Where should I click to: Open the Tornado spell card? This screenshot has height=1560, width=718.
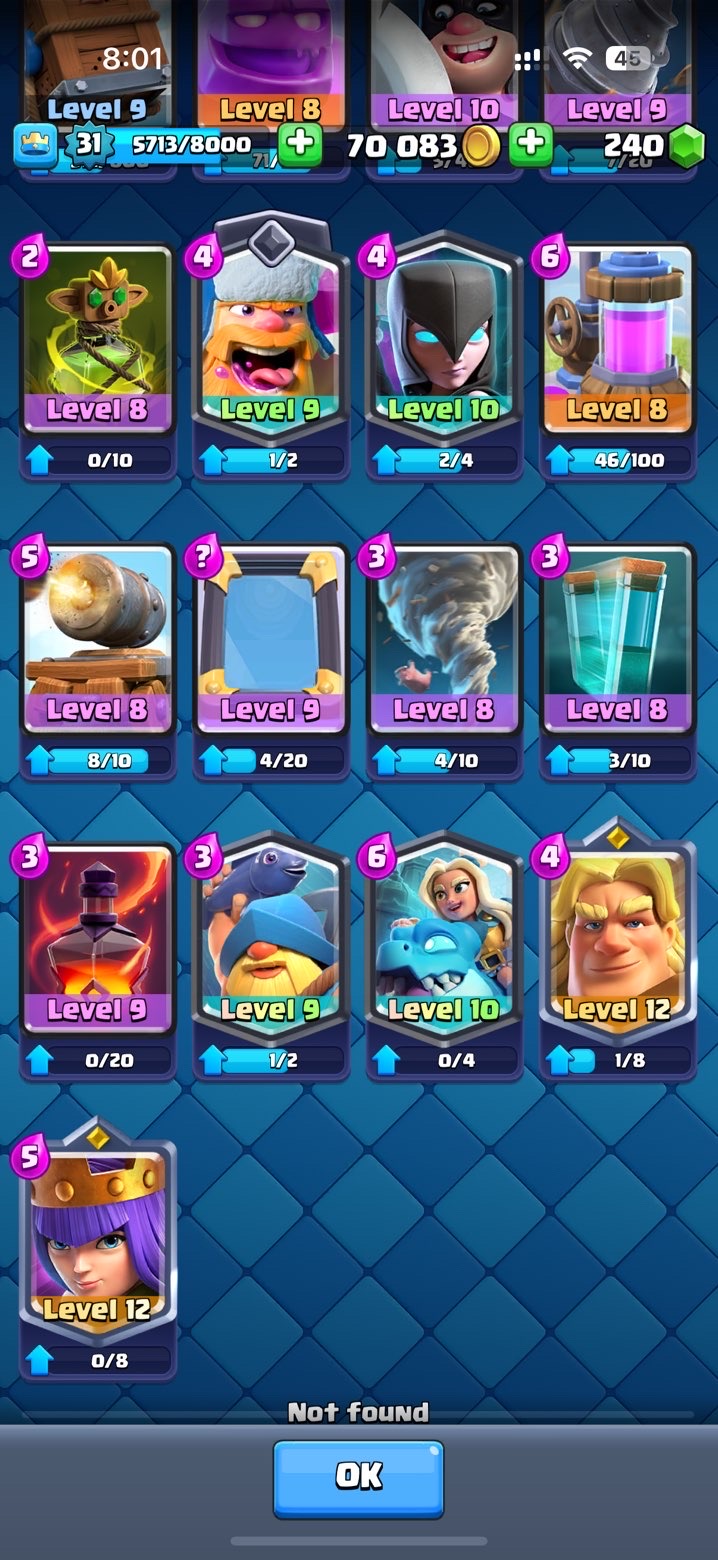pos(444,640)
